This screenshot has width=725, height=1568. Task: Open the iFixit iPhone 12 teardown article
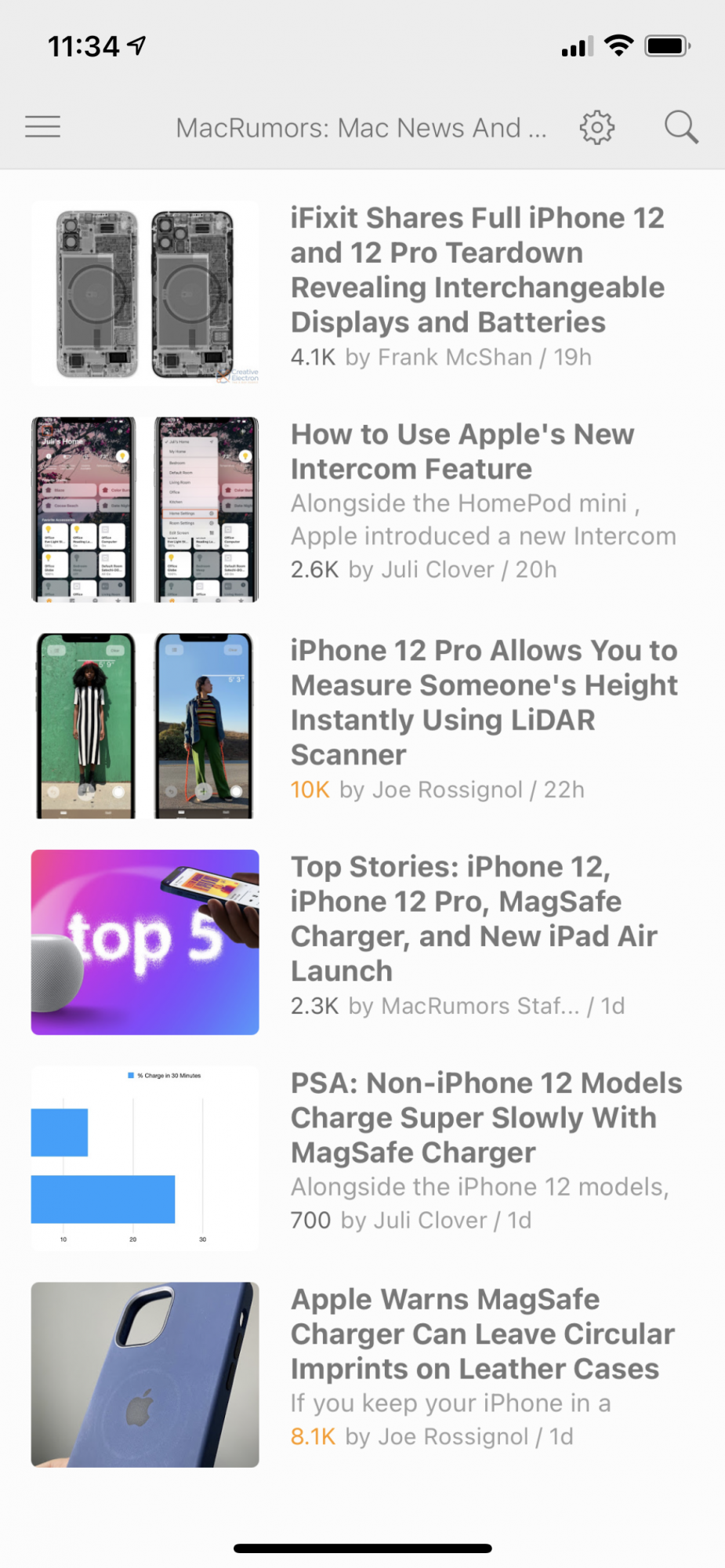pyautogui.click(x=477, y=270)
